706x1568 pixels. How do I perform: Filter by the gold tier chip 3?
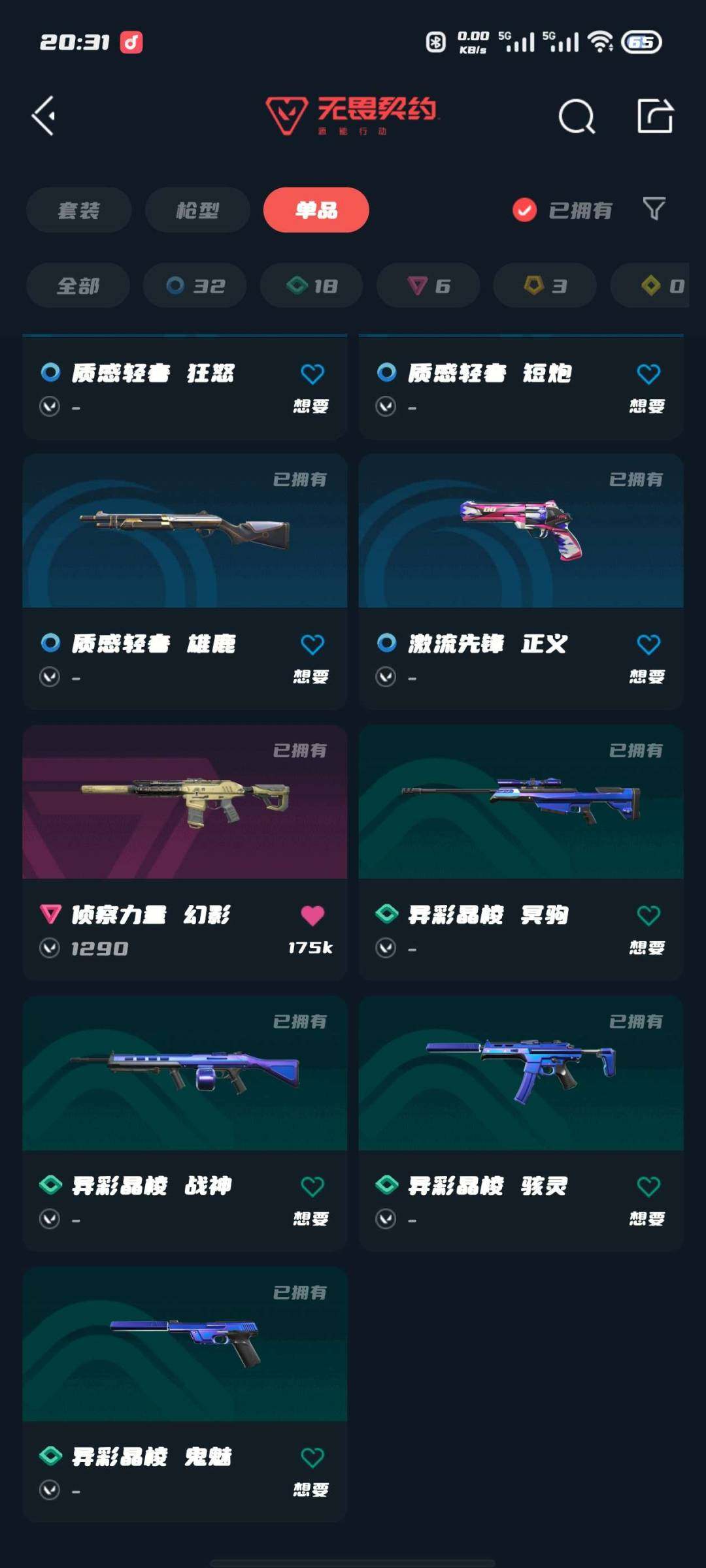tap(545, 286)
